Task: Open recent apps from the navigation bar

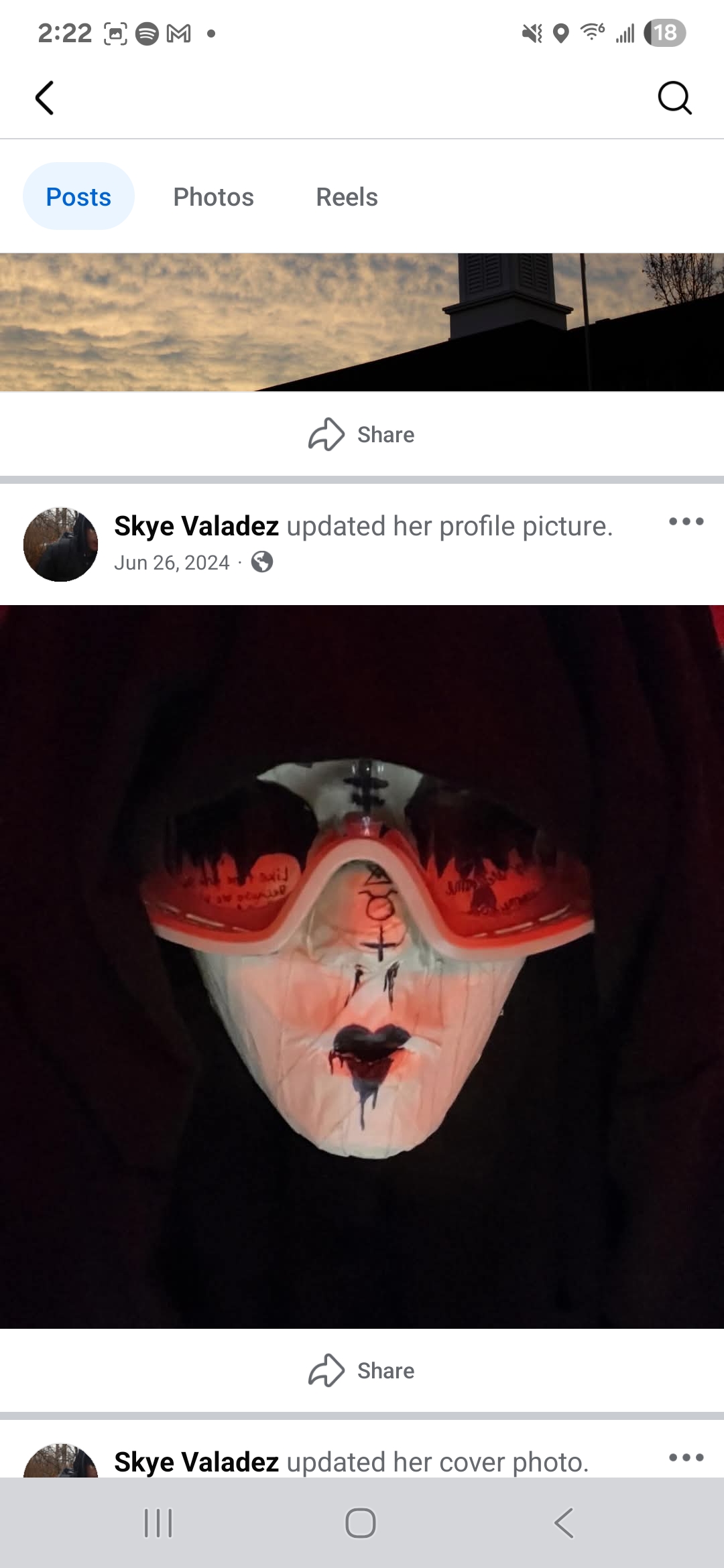Action: coord(159,1523)
